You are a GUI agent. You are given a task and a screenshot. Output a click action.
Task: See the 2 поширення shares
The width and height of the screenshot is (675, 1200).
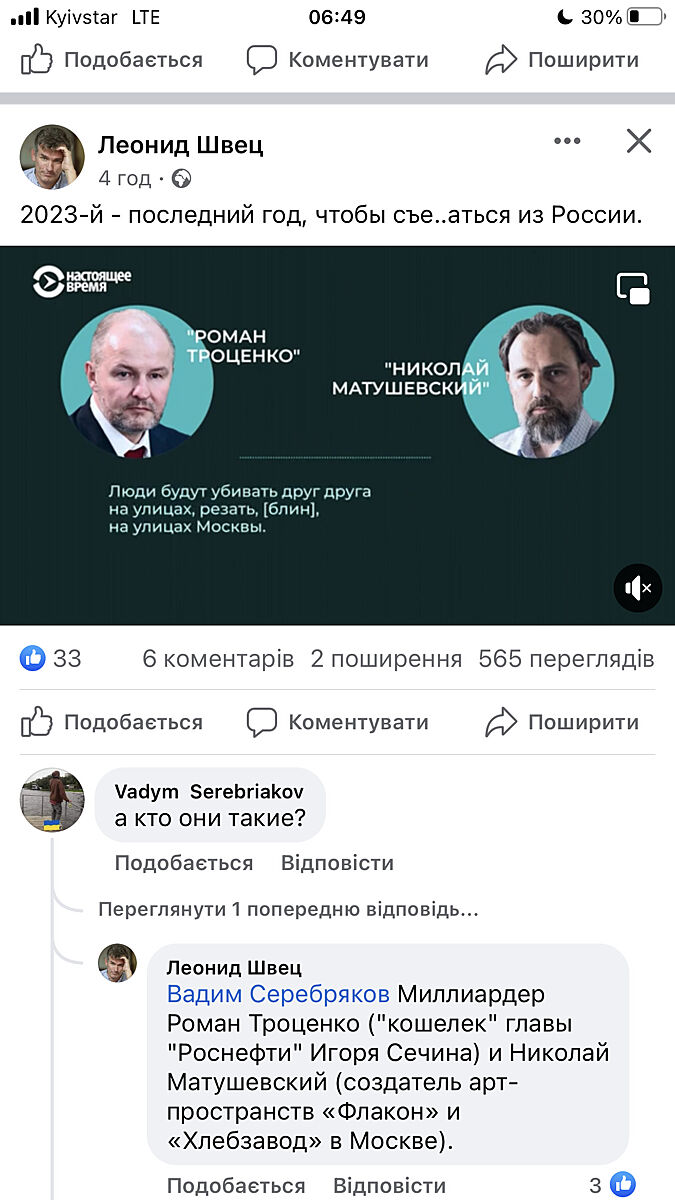point(386,659)
